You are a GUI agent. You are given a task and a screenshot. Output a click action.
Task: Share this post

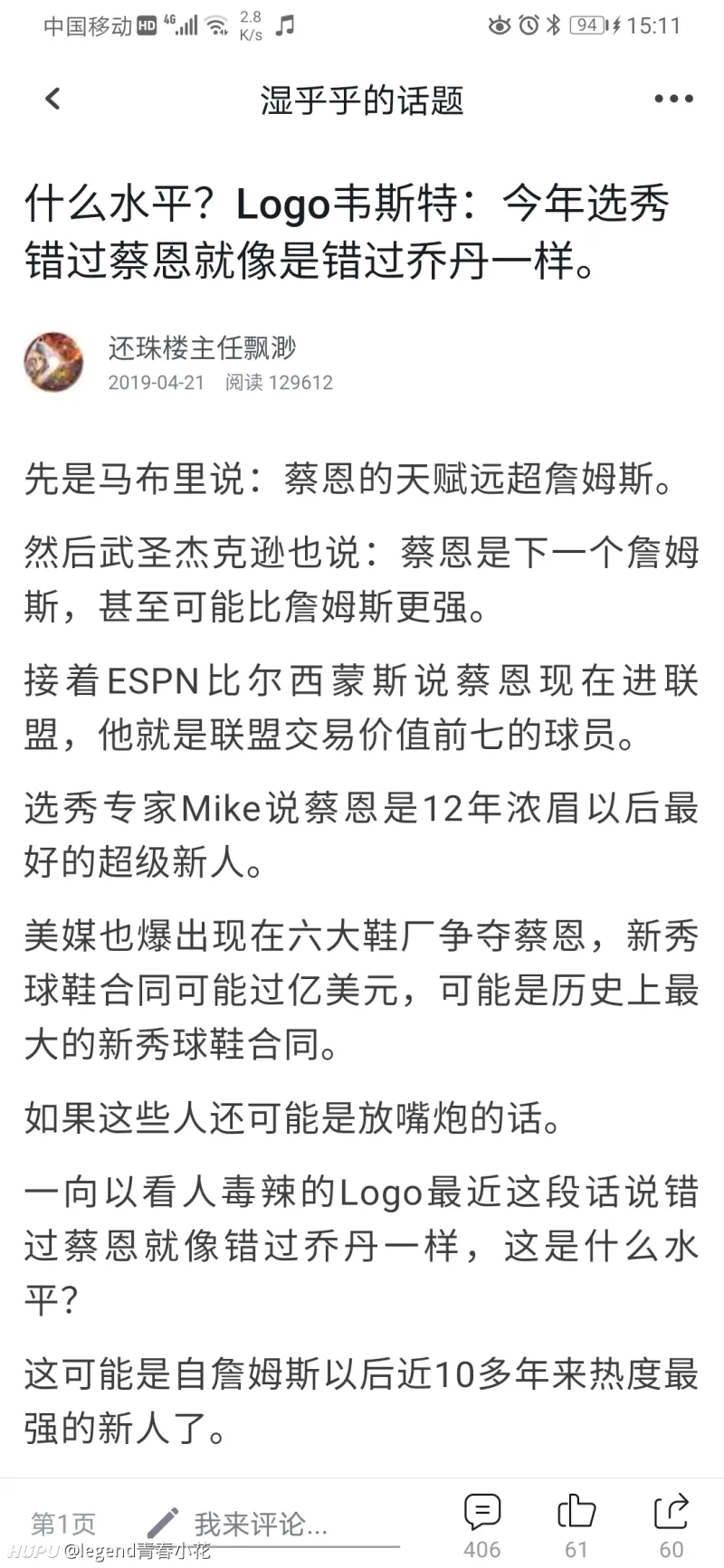[x=672, y=1526]
